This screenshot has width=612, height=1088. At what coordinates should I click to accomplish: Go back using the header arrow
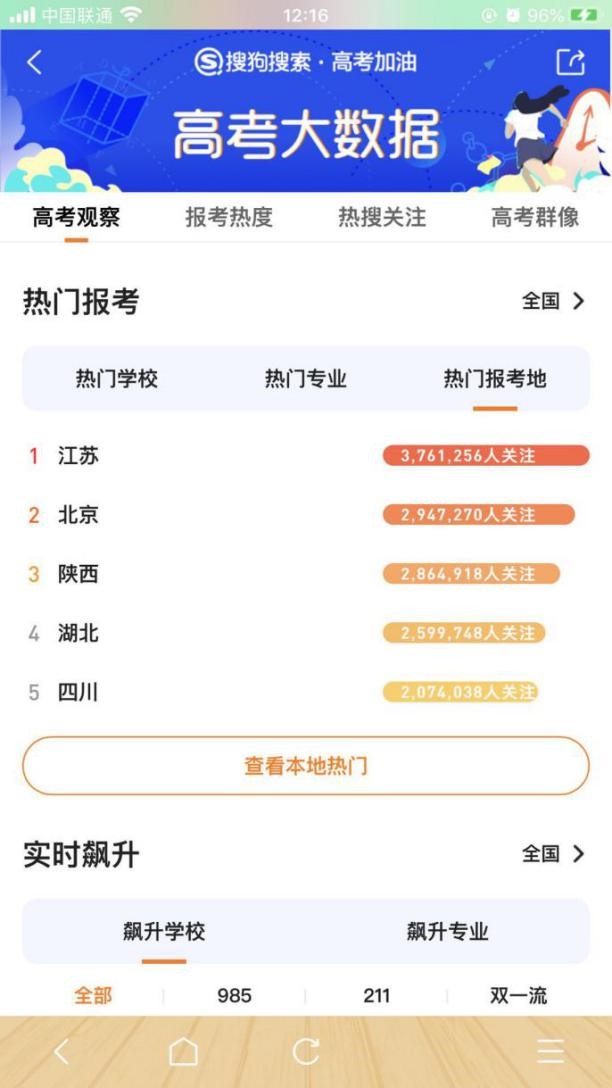coord(34,62)
